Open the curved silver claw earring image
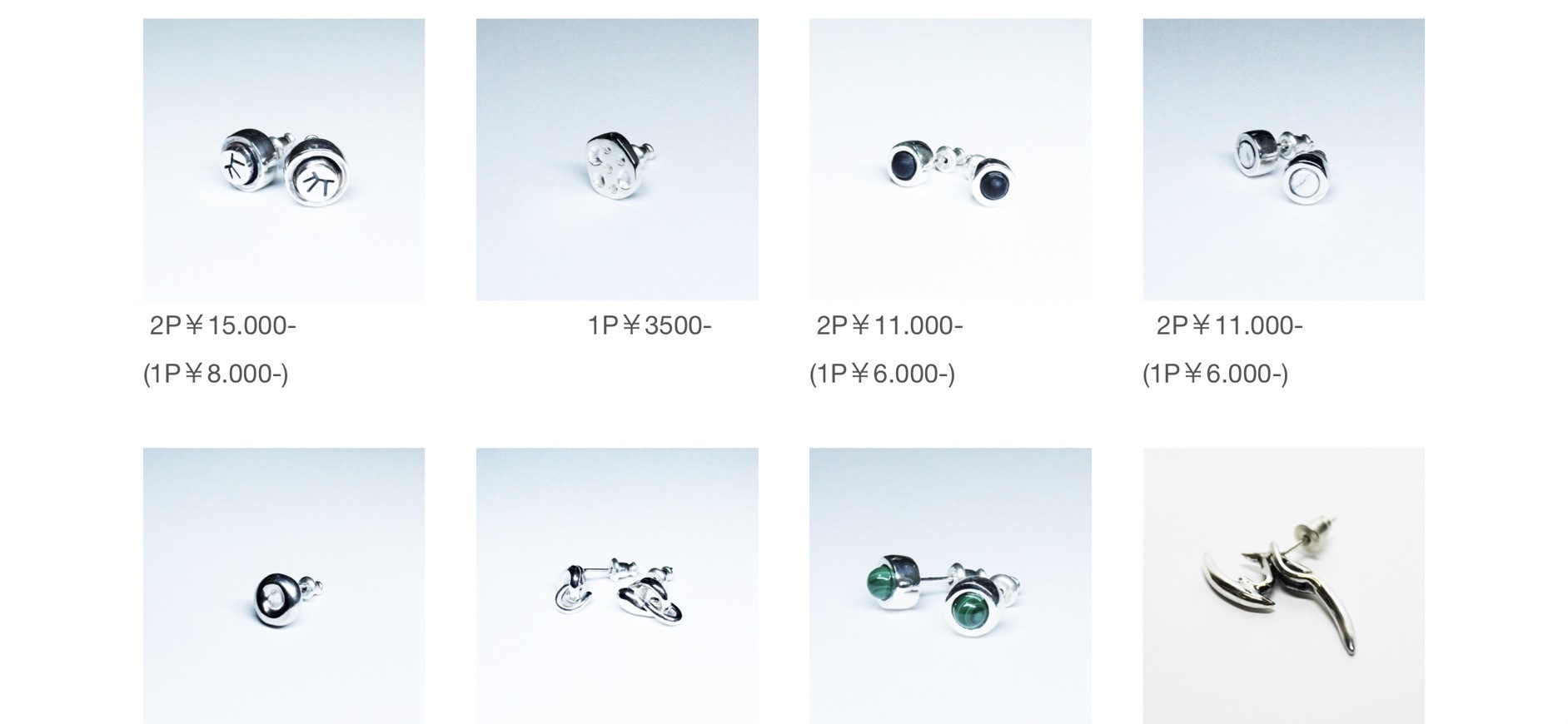Viewport: 1568px width, 724px height. coord(1283,586)
